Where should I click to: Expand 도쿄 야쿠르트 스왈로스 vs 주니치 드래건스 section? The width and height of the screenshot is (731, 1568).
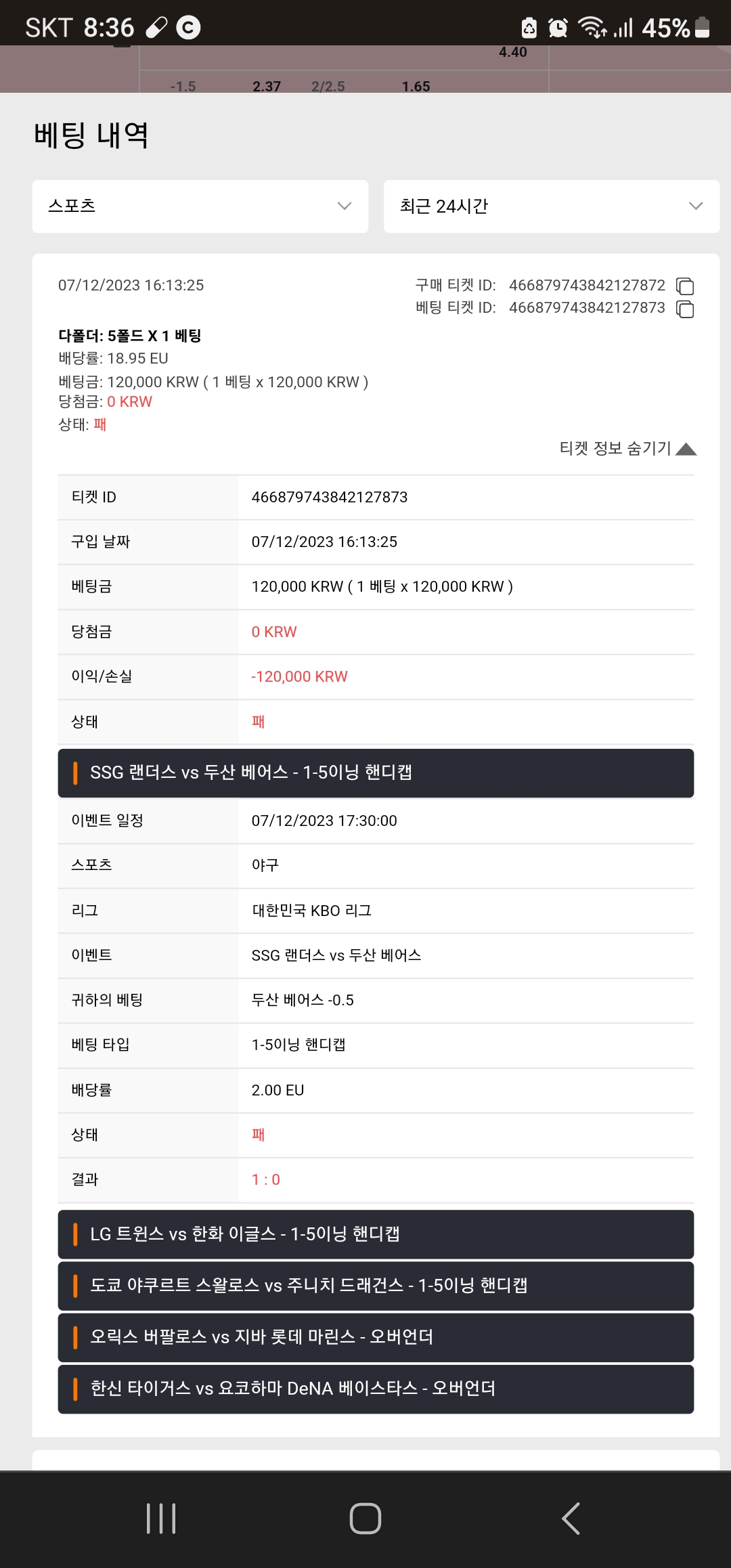pyautogui.click(x=376, y=1286)
